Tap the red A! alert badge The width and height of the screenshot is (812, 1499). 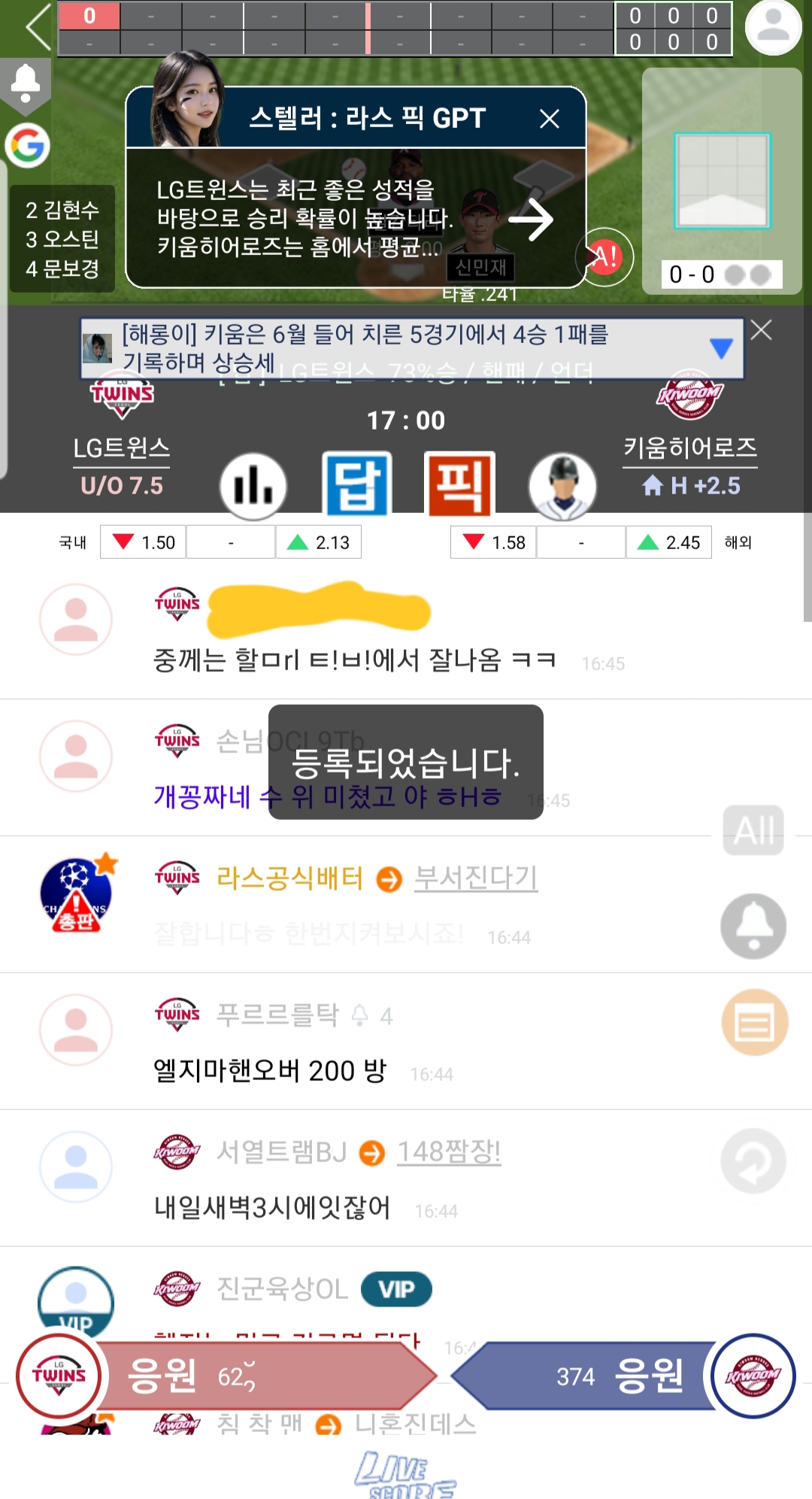[604, 257]
